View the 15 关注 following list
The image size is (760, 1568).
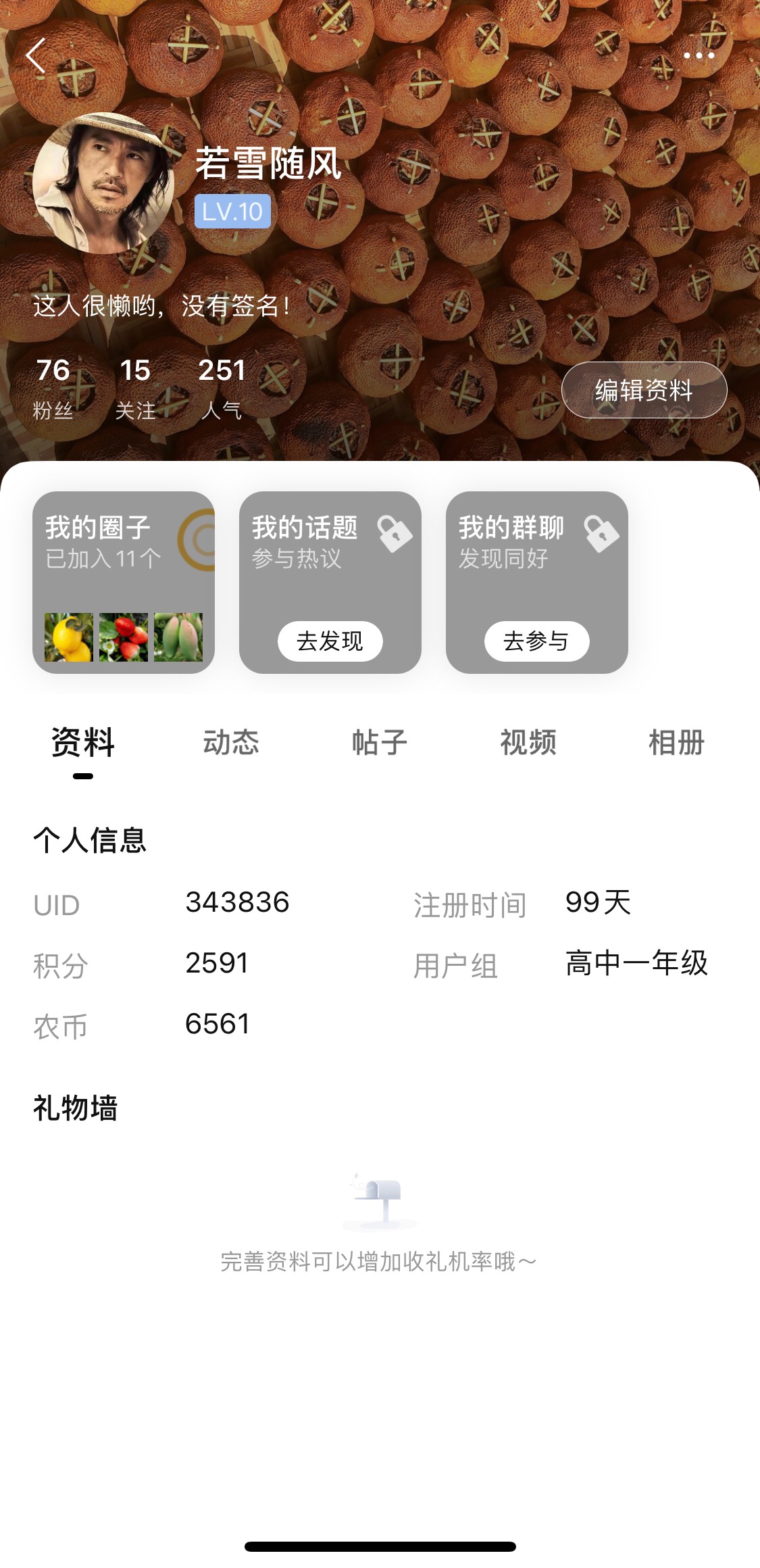coord(135,388)
